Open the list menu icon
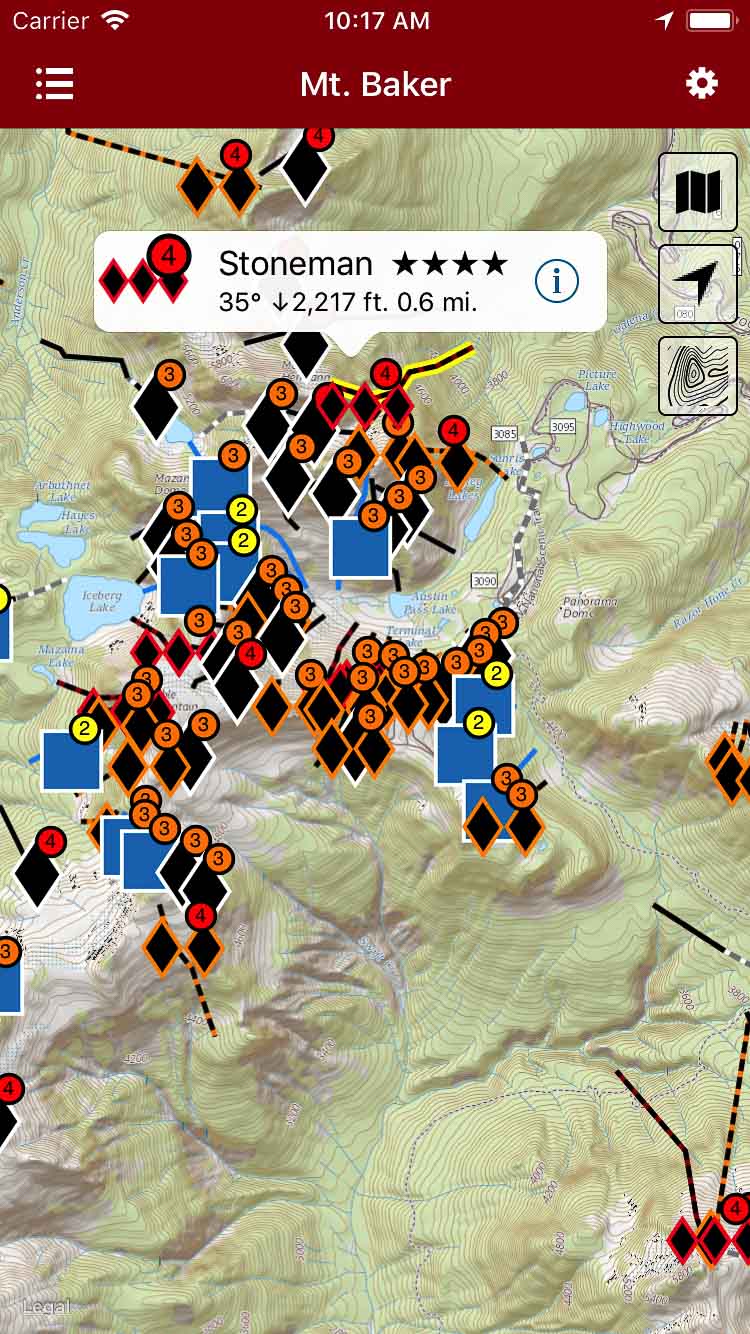 [x=54, y=84]
